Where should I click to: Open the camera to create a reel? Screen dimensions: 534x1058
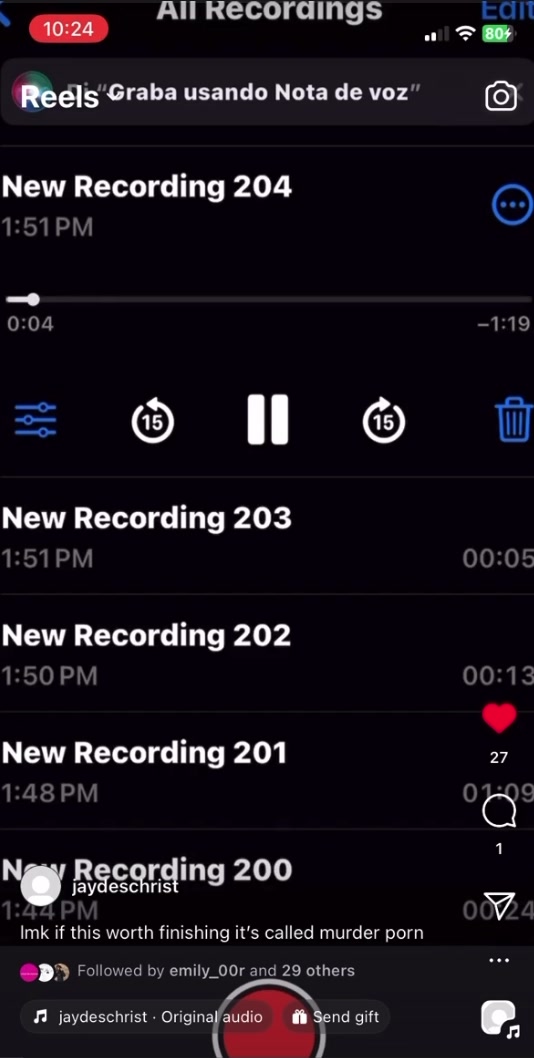click(501, 96)
